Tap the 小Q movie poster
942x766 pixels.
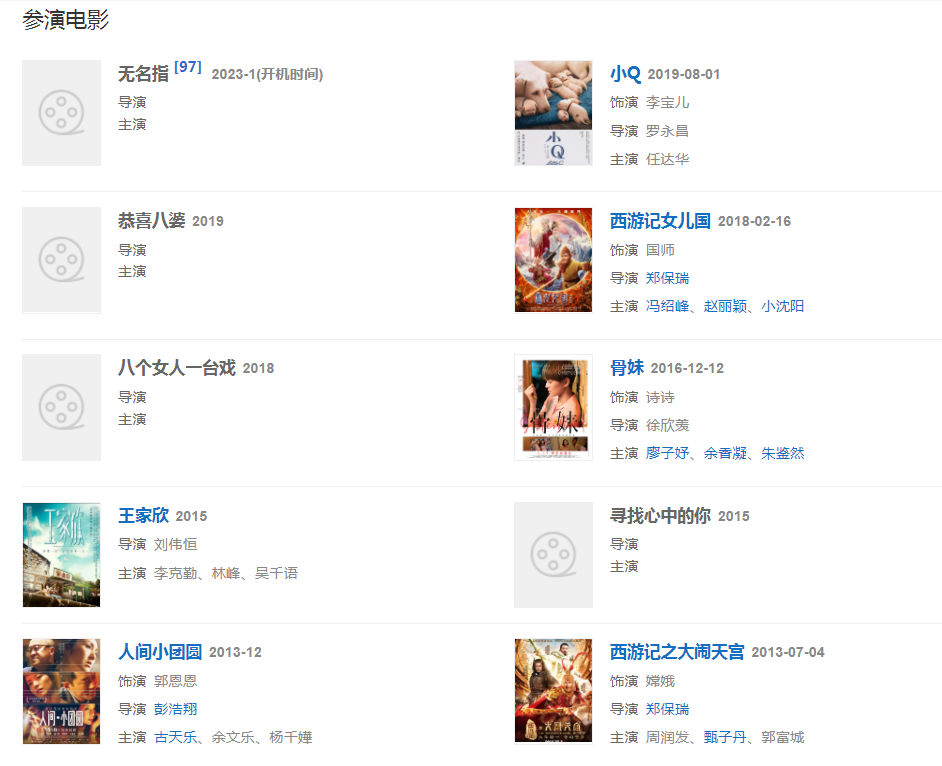click(x=553, y=113)
